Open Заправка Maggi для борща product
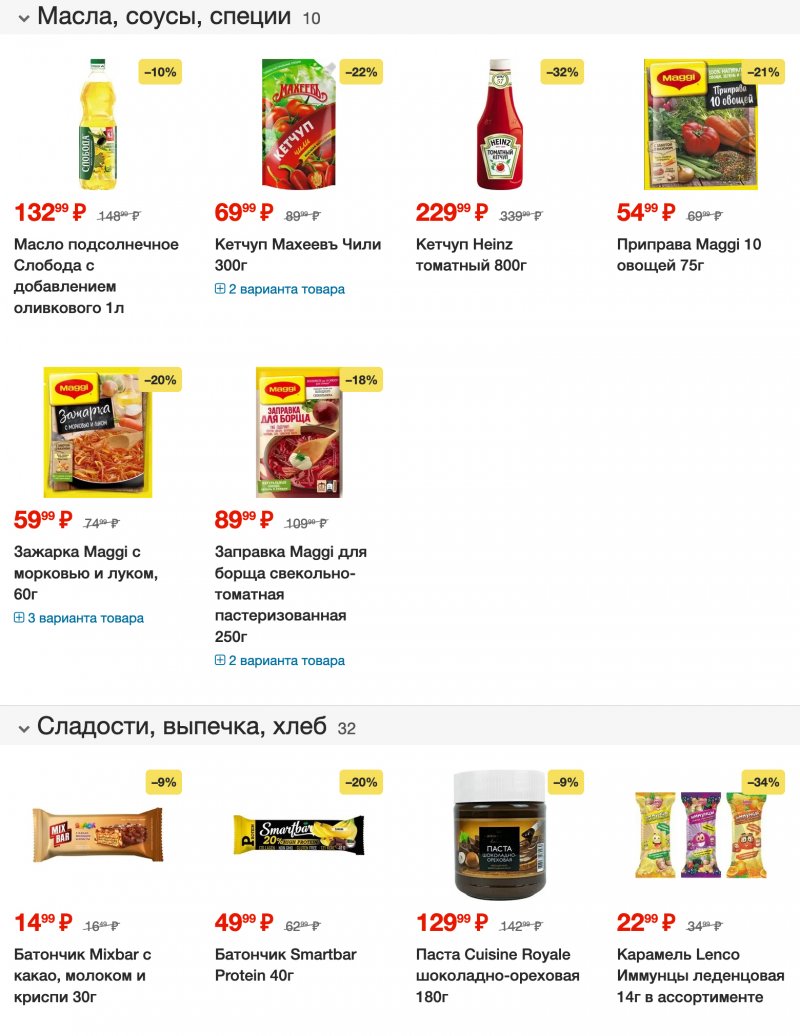Screen dimensions: 800x1036 [290, 593]
